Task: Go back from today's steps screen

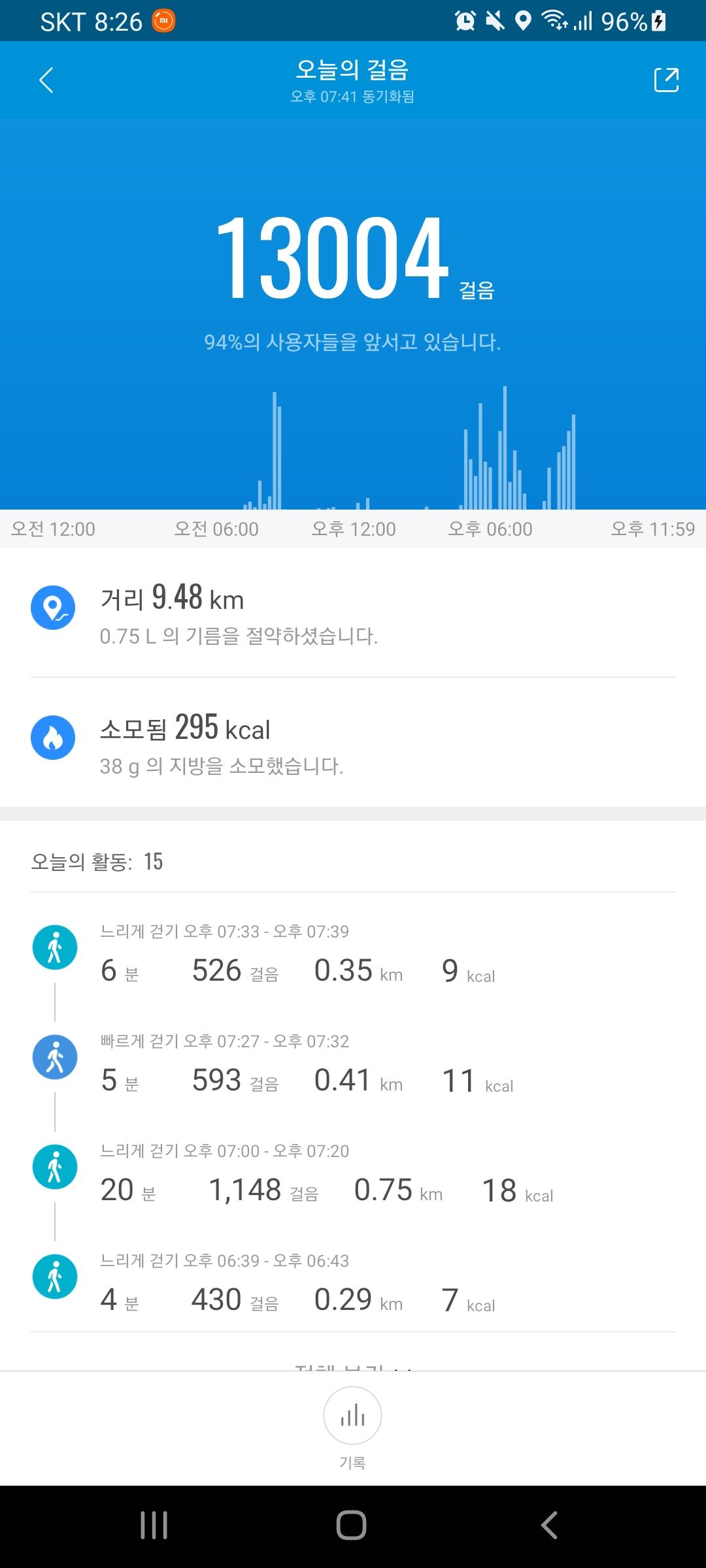Action: click(46, 80)
